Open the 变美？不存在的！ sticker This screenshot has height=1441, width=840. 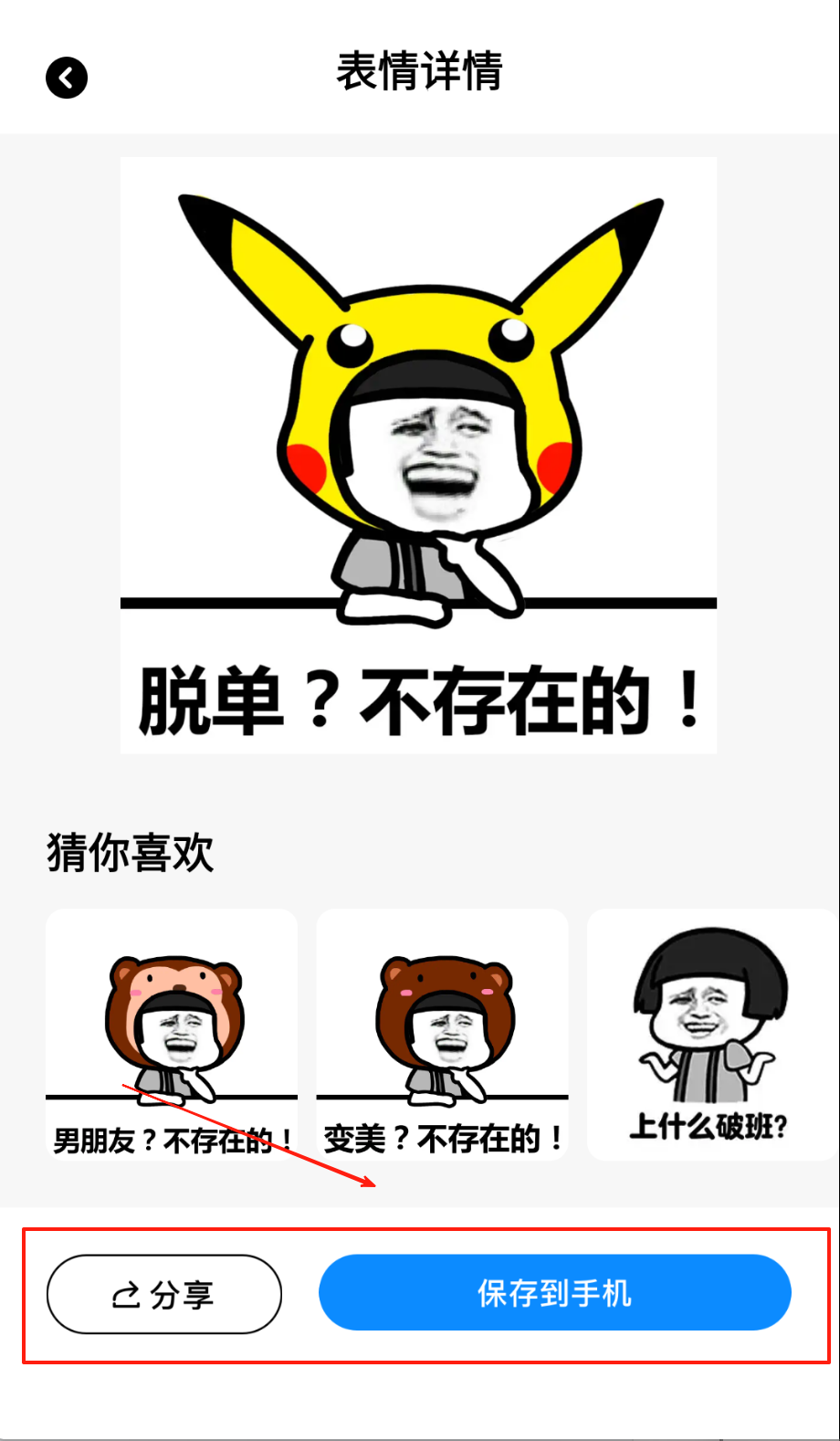coord(442,1035)
